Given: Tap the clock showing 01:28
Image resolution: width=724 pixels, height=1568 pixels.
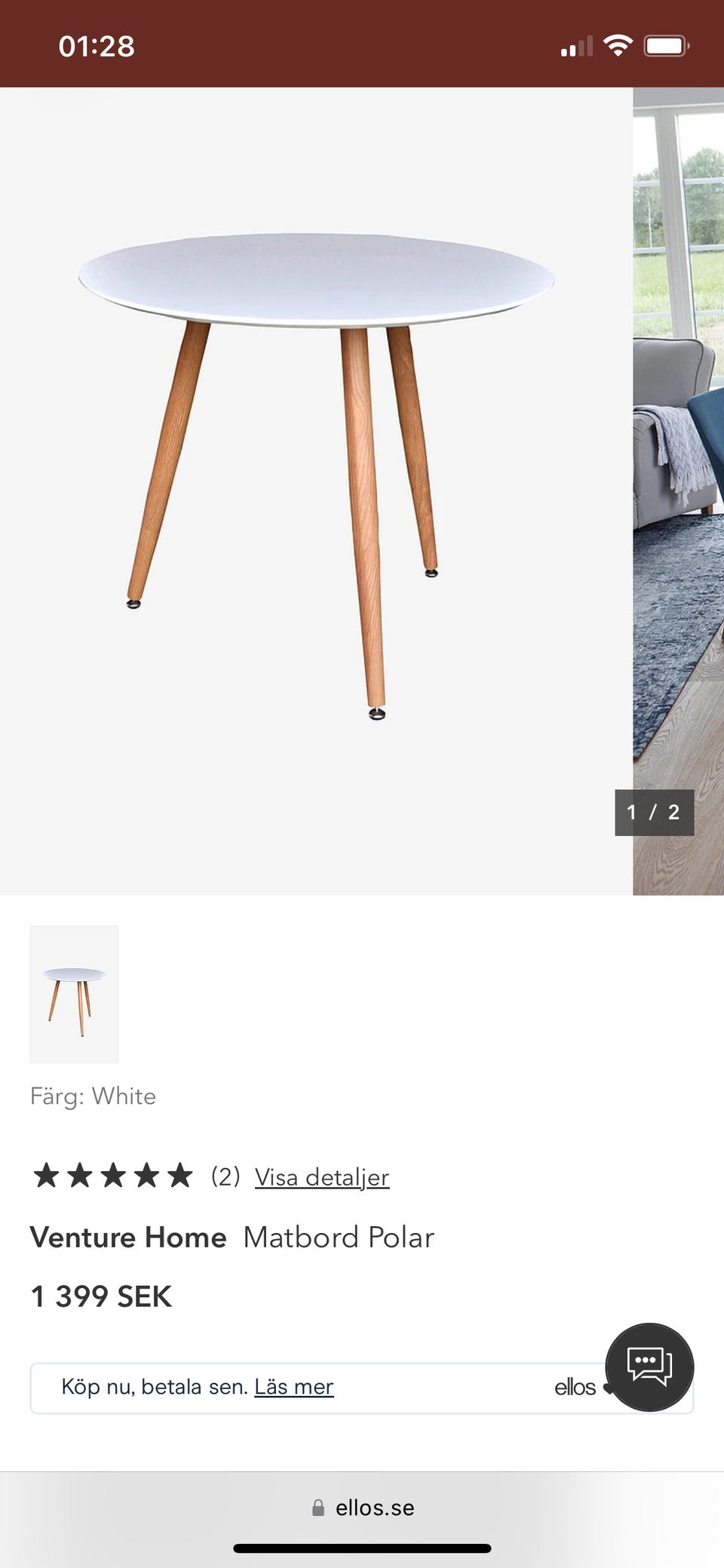Looking at the screenshot, I should click(x=96, y=46).
